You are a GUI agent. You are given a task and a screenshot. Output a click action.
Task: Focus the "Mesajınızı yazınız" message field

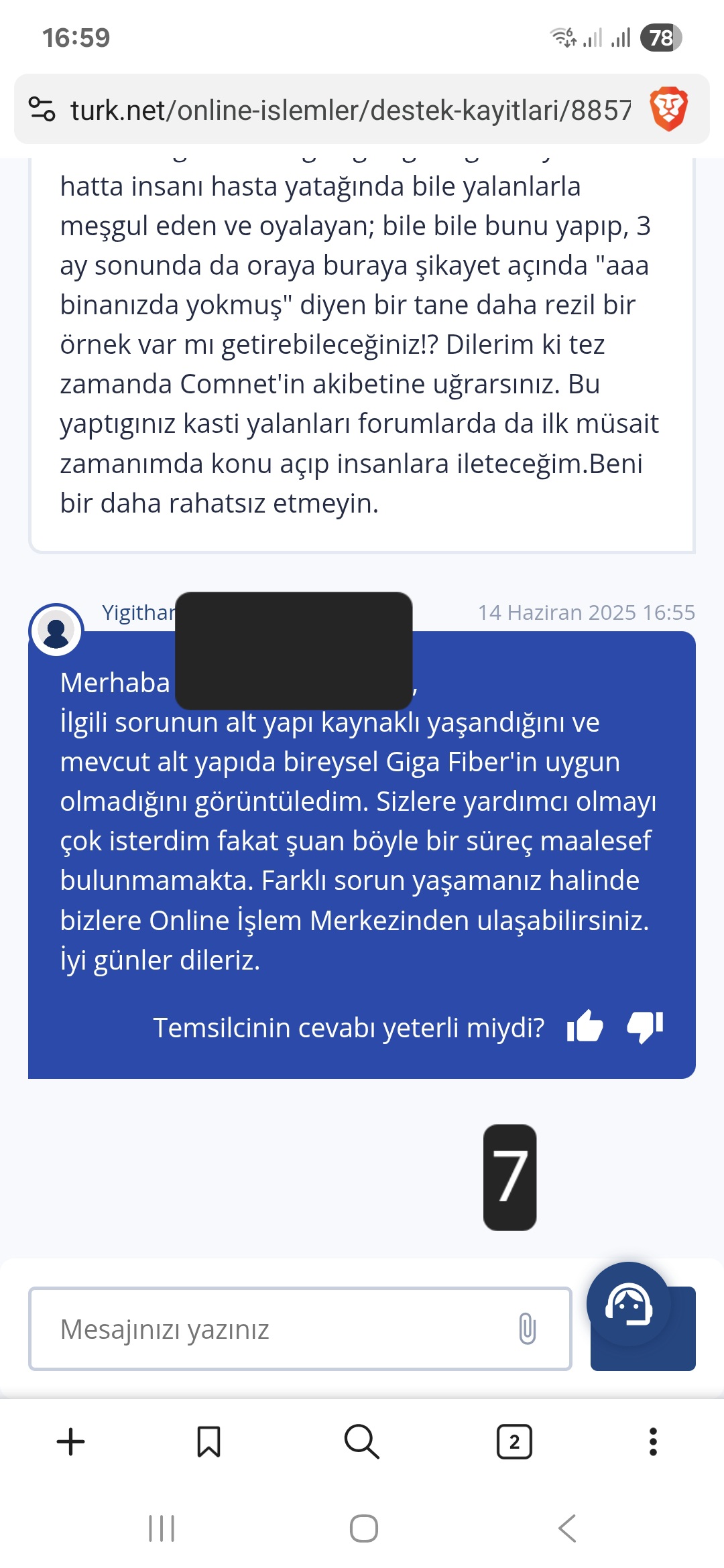pos(300,1329)
